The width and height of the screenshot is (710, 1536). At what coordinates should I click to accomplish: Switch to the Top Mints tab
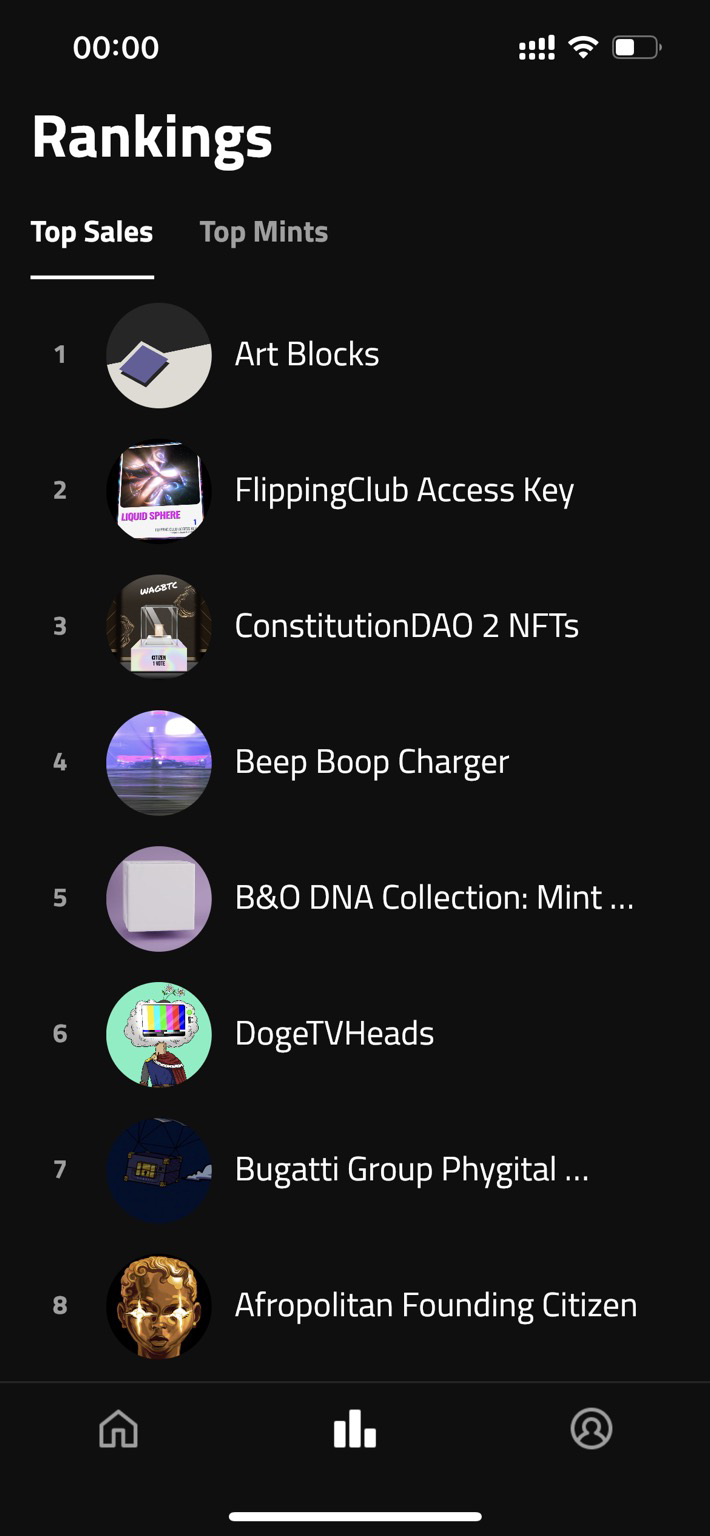click(x=264, y=232)
